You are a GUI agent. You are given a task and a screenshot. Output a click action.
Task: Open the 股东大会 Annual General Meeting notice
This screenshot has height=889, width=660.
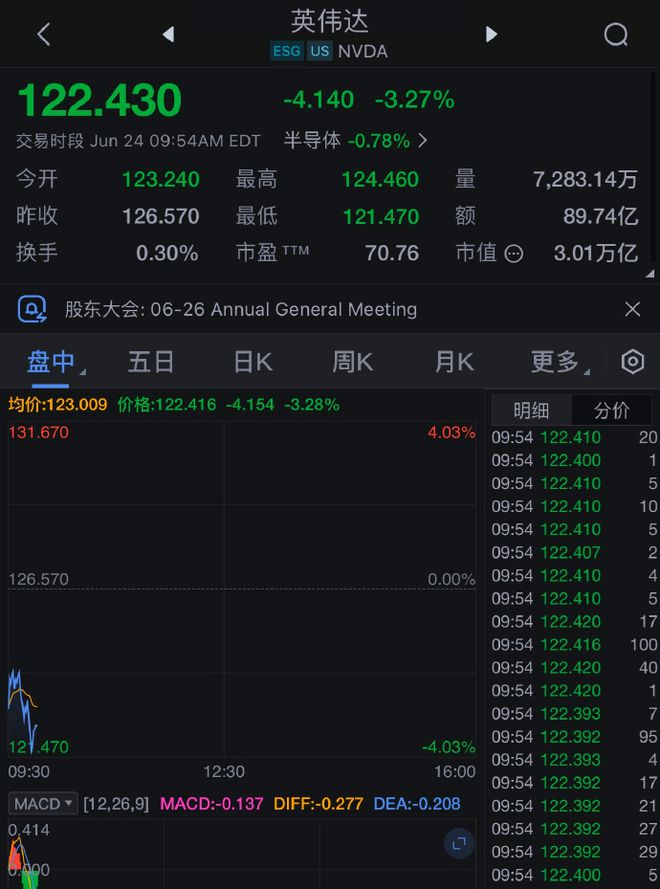tap(240, 310)
